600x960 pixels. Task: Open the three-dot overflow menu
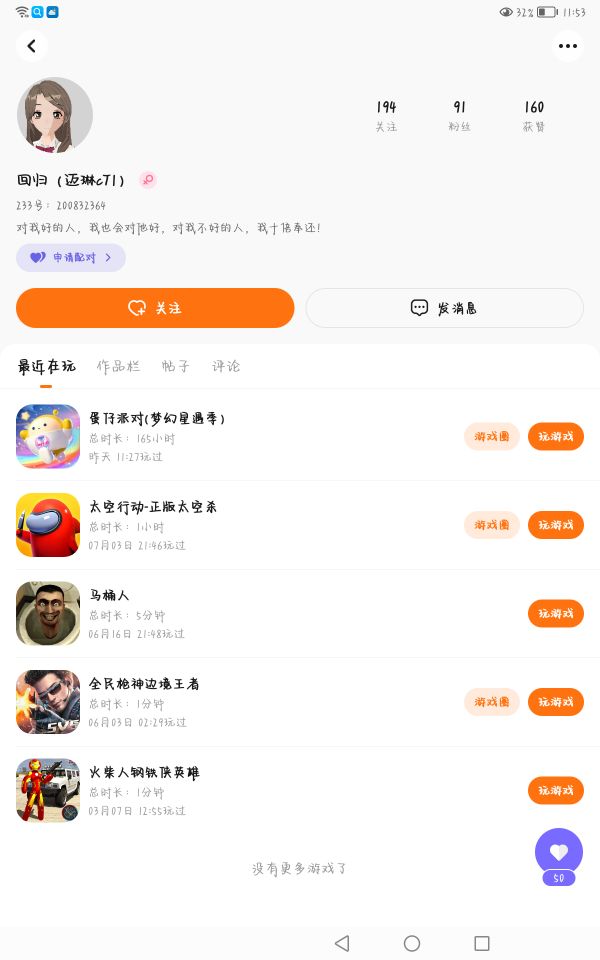(568, 46)
